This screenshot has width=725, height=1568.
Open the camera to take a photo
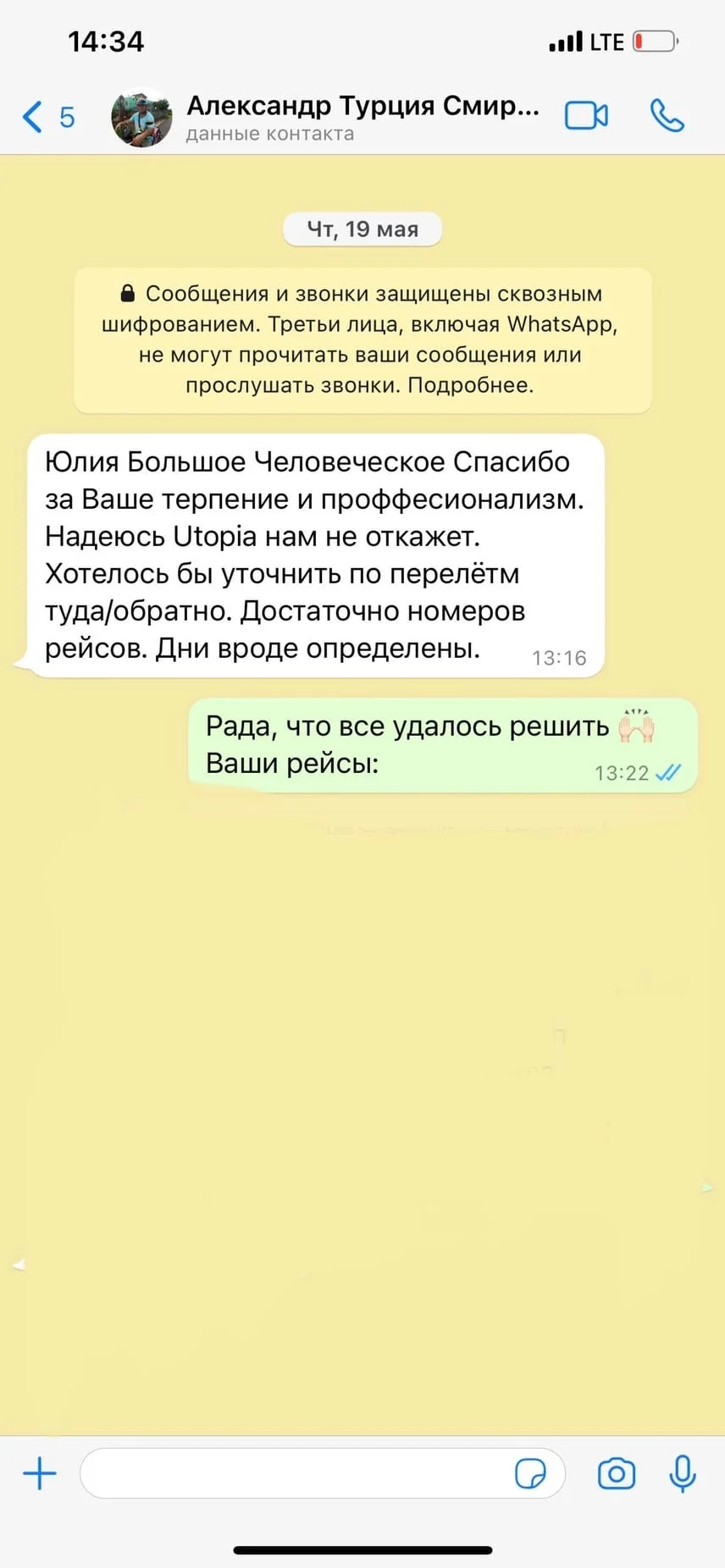coord(617,1474)
